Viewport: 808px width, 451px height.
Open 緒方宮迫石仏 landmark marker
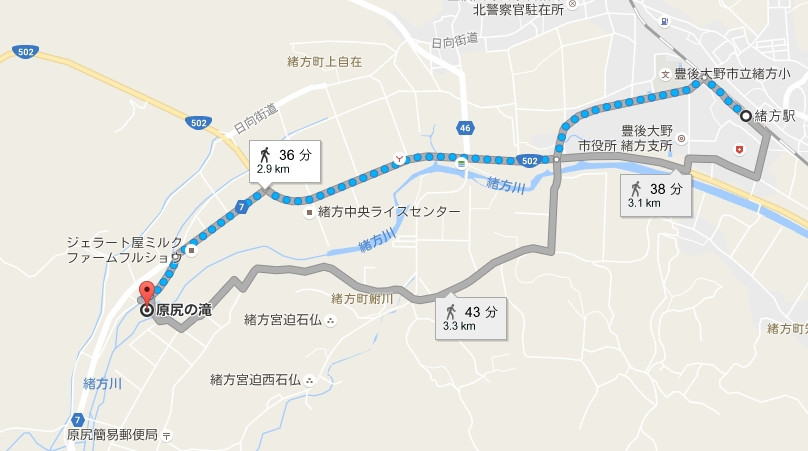(331, 321)
